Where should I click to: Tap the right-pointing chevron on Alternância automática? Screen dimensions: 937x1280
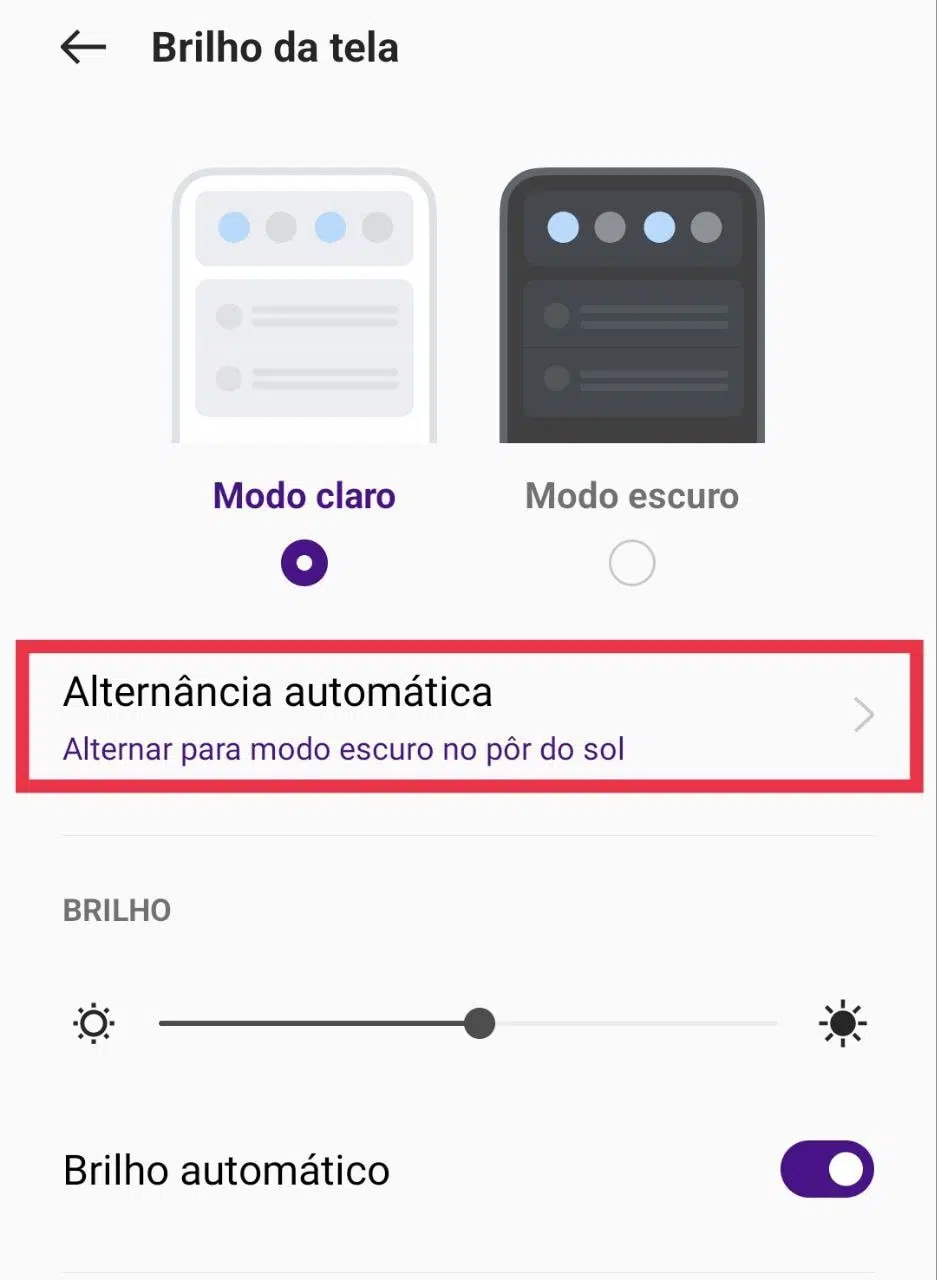click(x=862, y=714)
